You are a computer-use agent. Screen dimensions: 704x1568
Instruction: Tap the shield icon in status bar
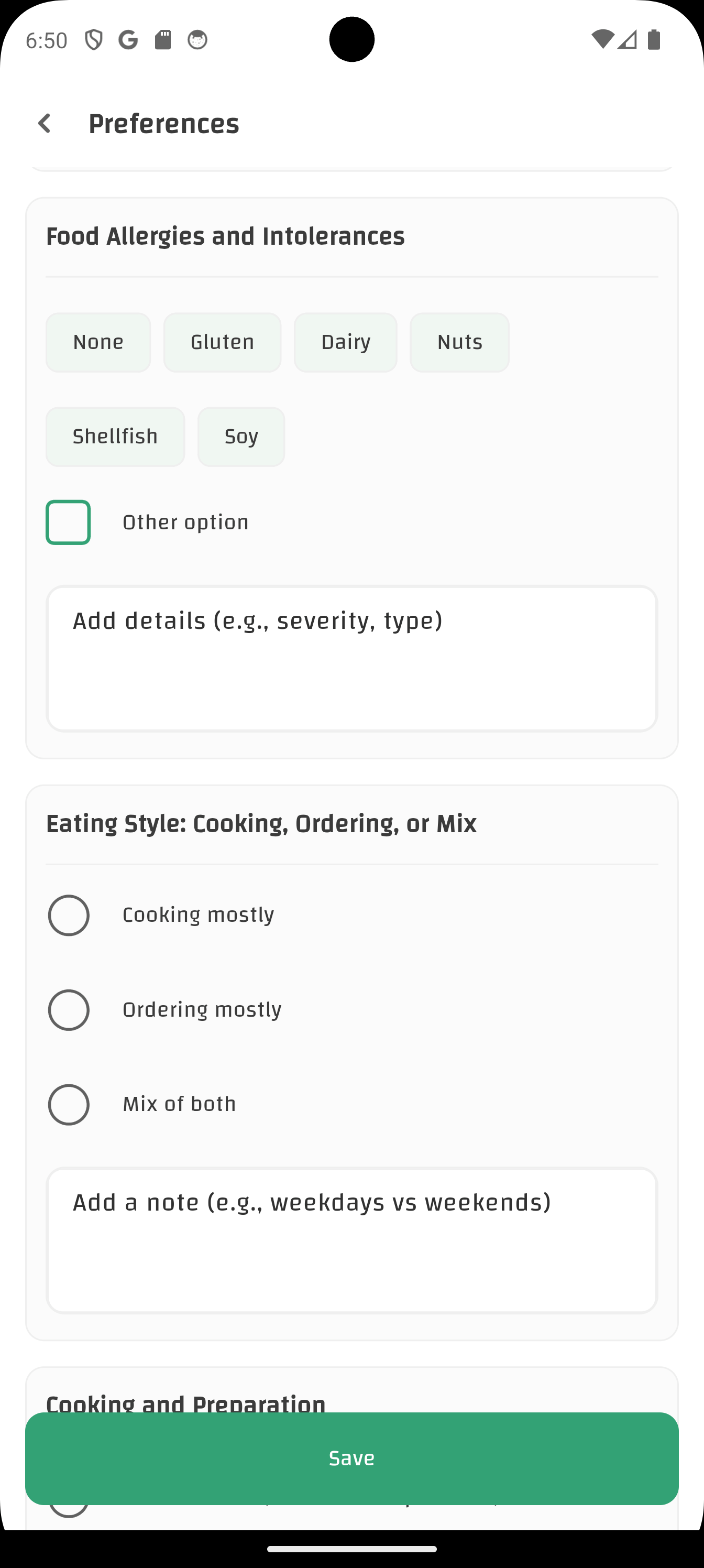tap(94, 39)
